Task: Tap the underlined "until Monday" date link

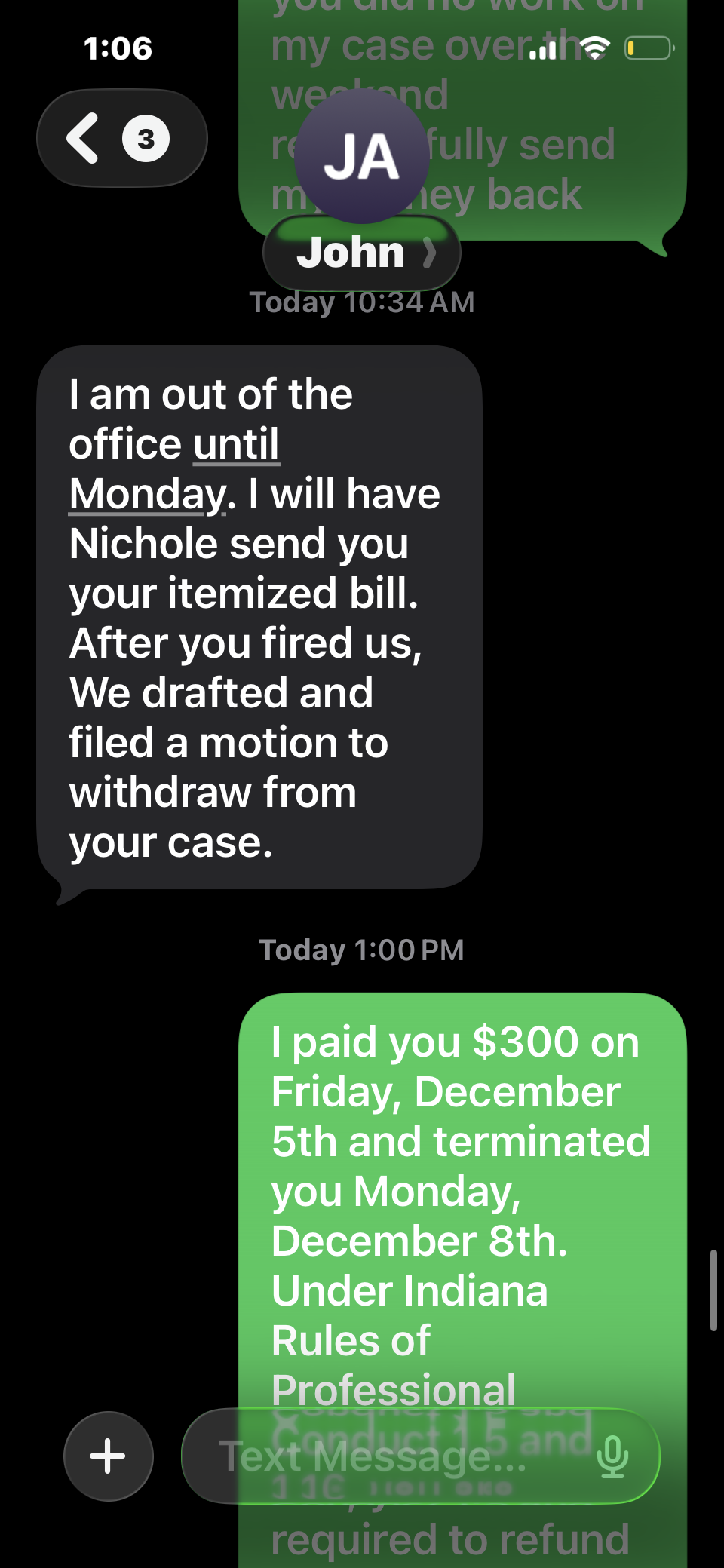Action: pos(235,445)
